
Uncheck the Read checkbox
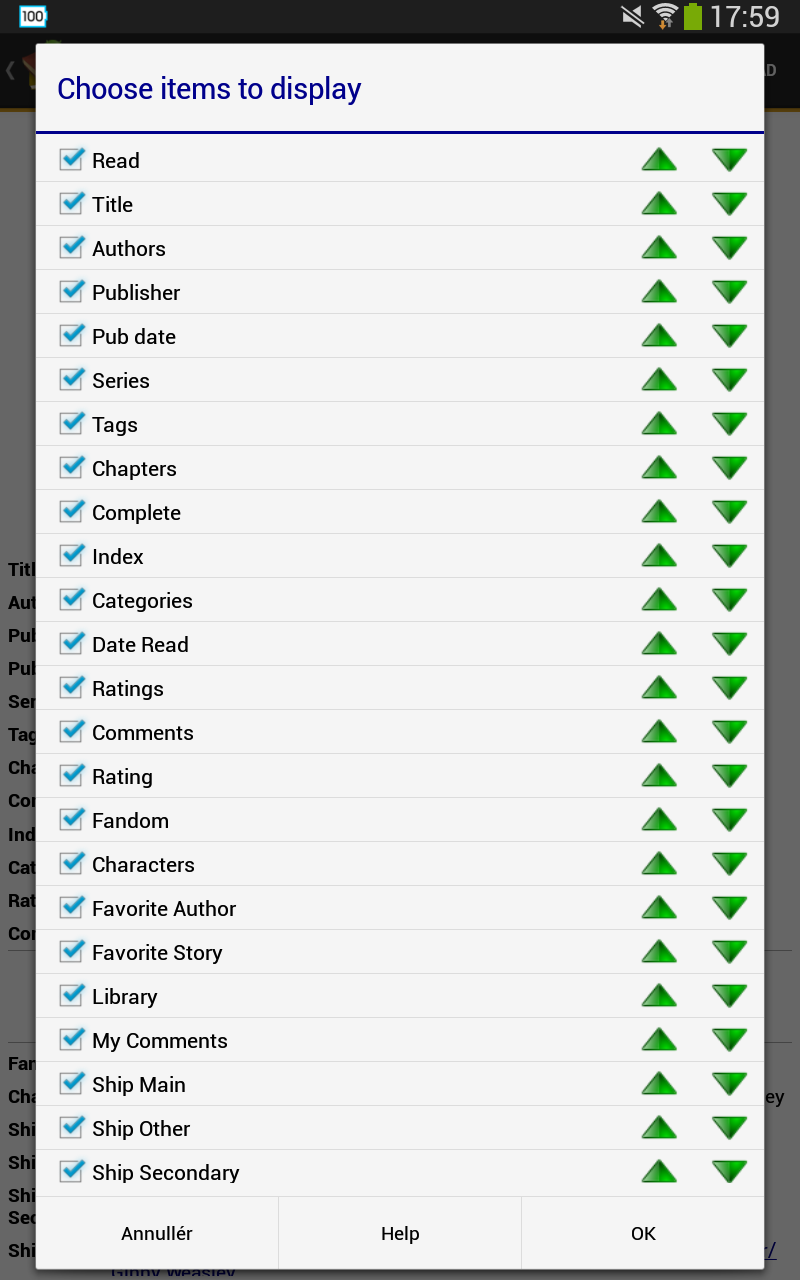coord(72,160)
